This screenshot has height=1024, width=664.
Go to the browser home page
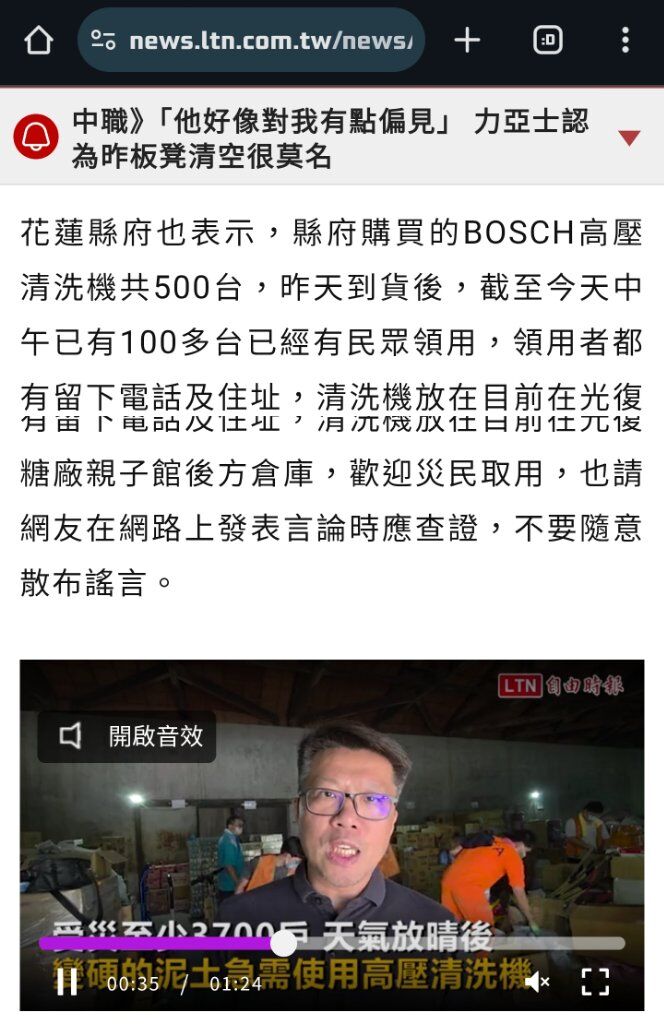(x=38, y=41)
